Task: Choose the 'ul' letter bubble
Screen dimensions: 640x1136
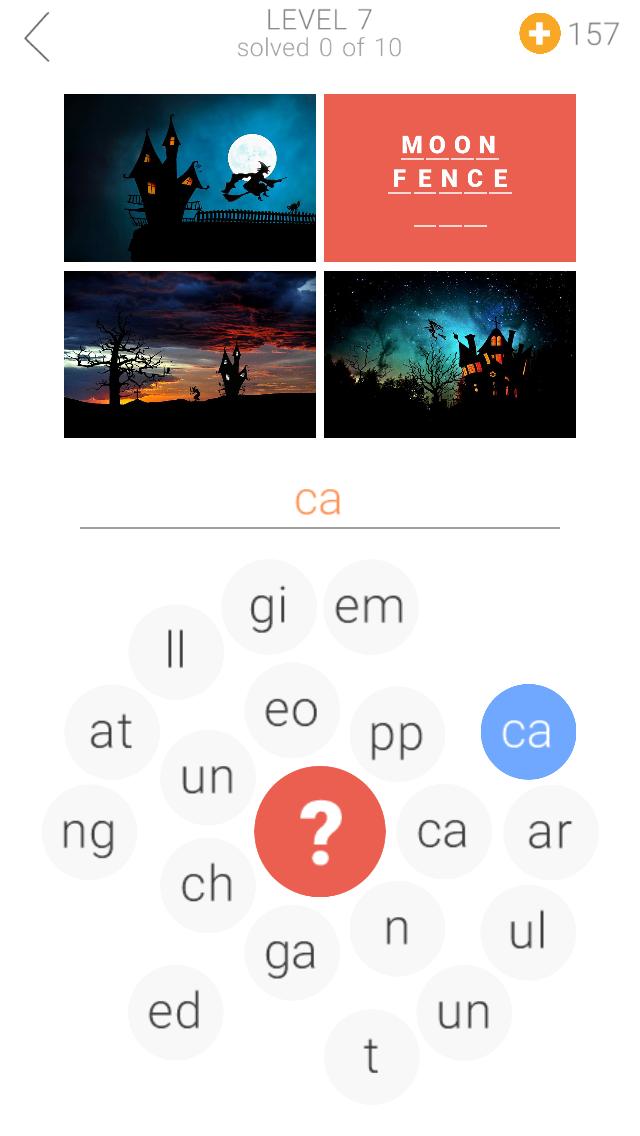Action: [528, 932]
